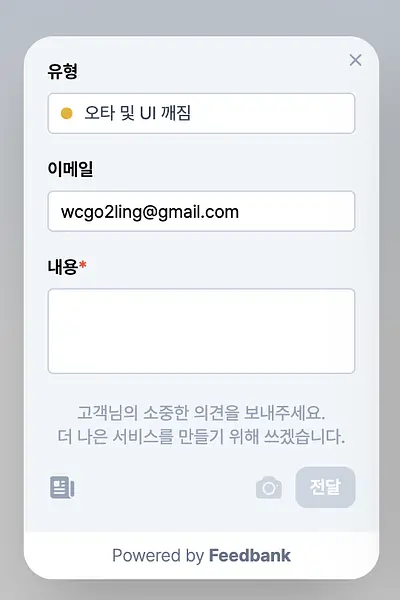Submit feedback with the 전달 button

[325, 487]
